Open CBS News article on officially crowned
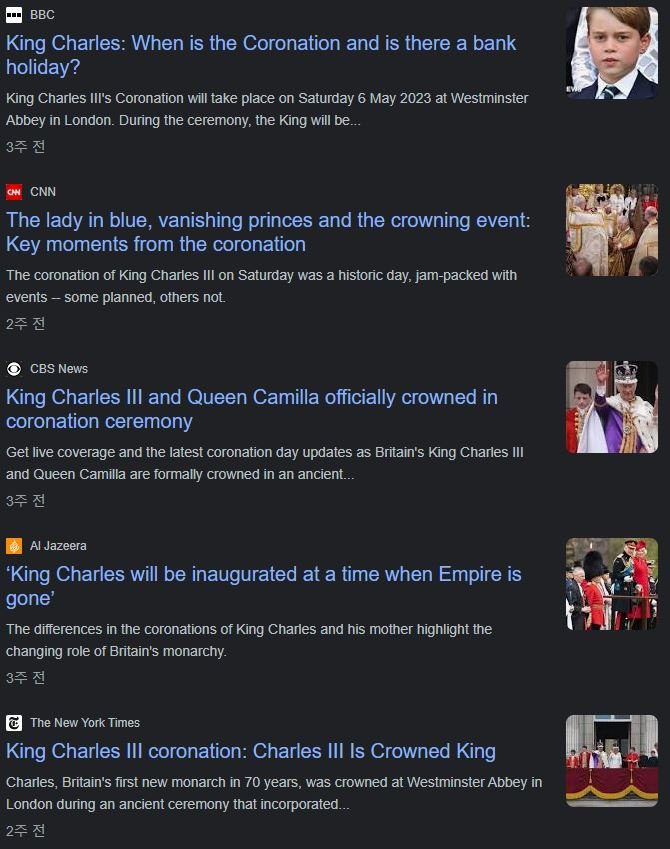Viewport: 670px width, 849px height. tap(251, 409)
